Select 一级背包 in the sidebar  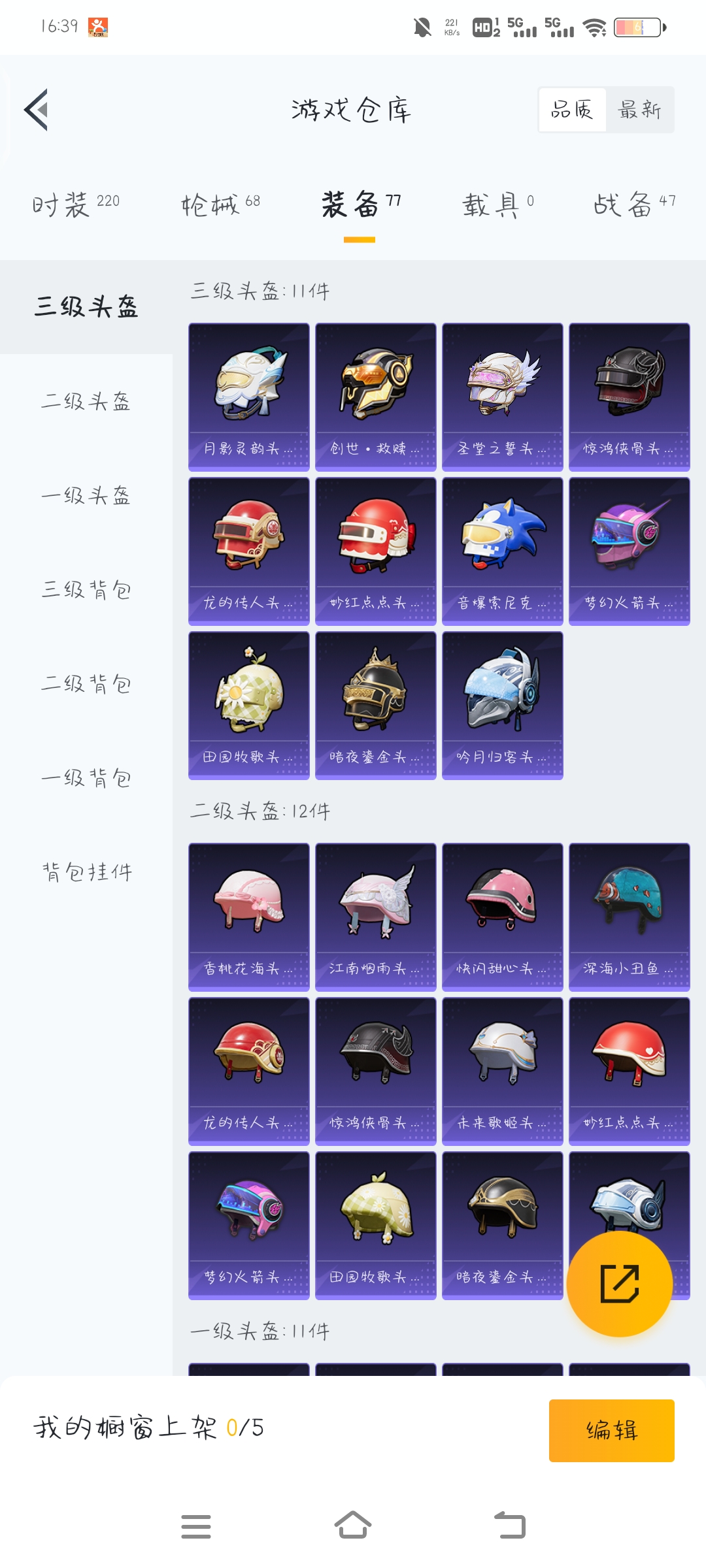pyautogui.click(x=86, y=777)
